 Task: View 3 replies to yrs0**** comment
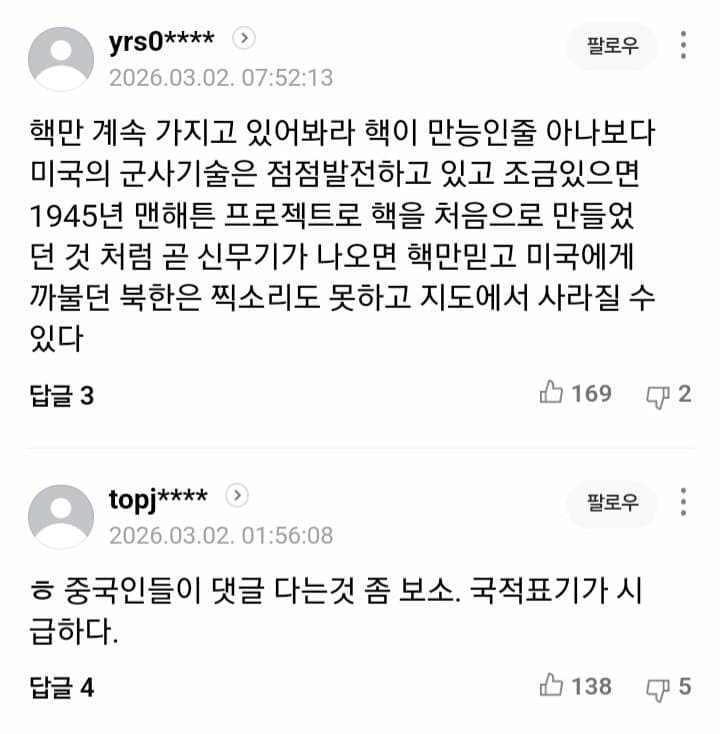[61, 395]
